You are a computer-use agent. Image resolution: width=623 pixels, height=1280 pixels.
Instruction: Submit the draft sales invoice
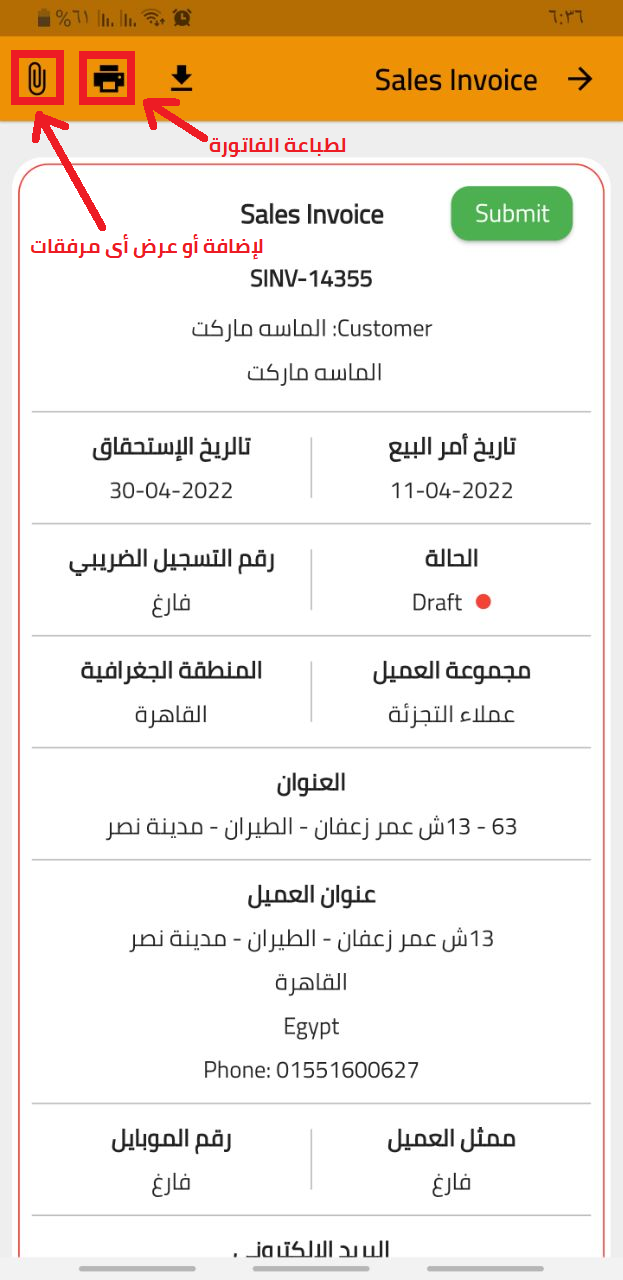pos(512,213)
